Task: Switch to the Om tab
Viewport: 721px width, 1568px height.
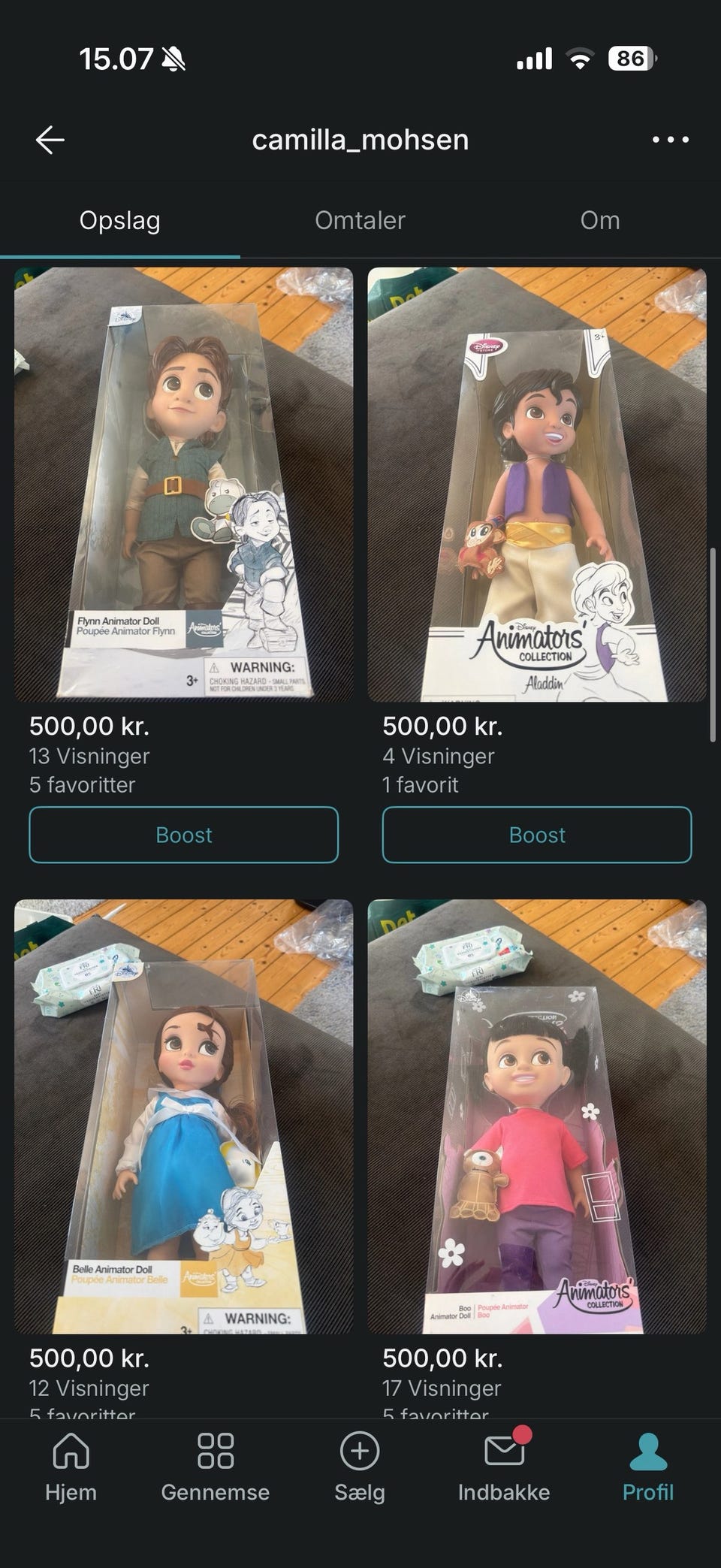Action: point(600,221)
